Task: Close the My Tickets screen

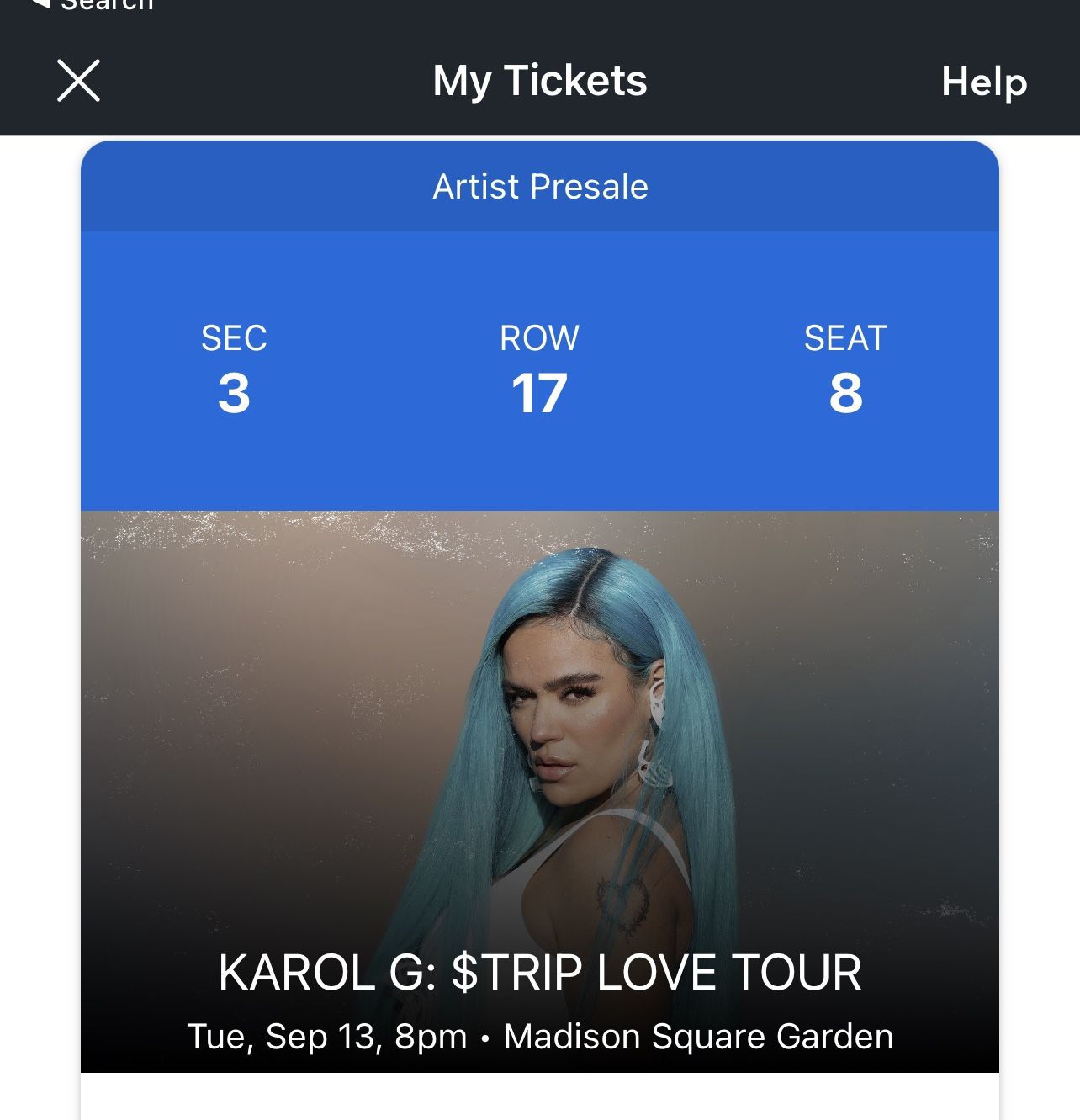Action: [x=78, y=81]
